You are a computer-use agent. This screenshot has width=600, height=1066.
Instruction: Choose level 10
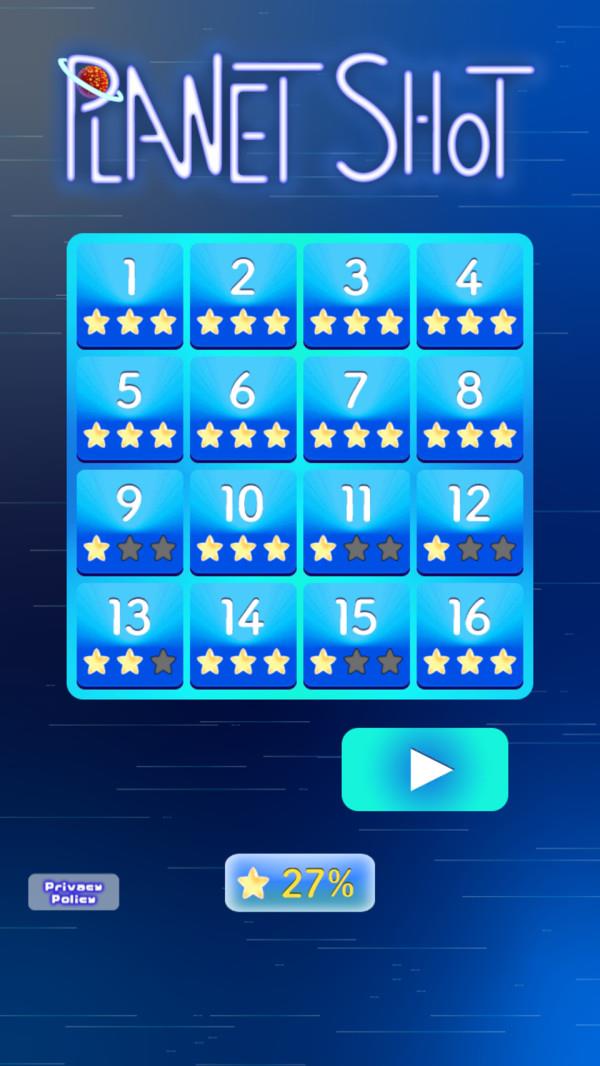[243, 521]
